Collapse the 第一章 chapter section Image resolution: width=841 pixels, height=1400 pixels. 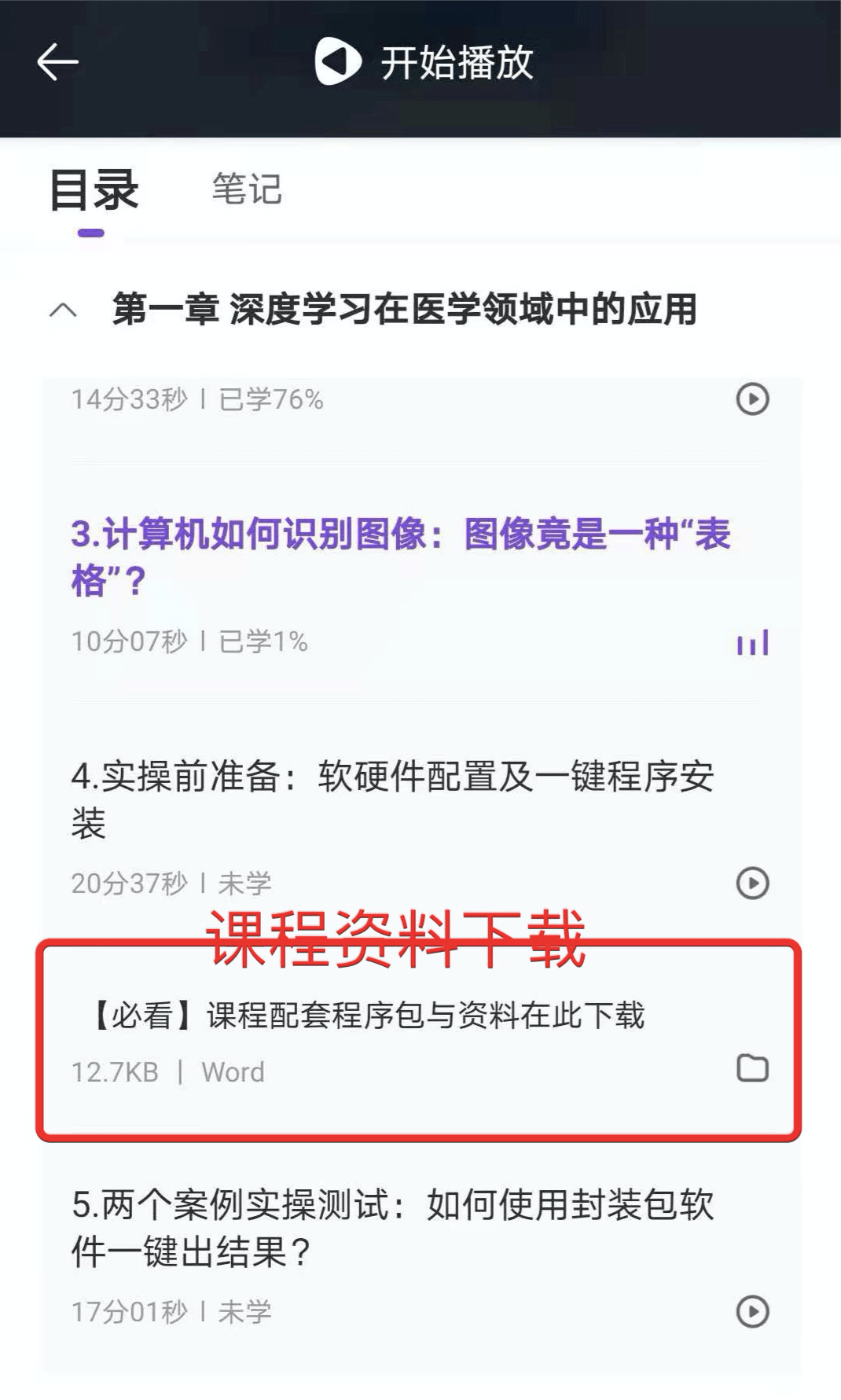tap(64, 310)
